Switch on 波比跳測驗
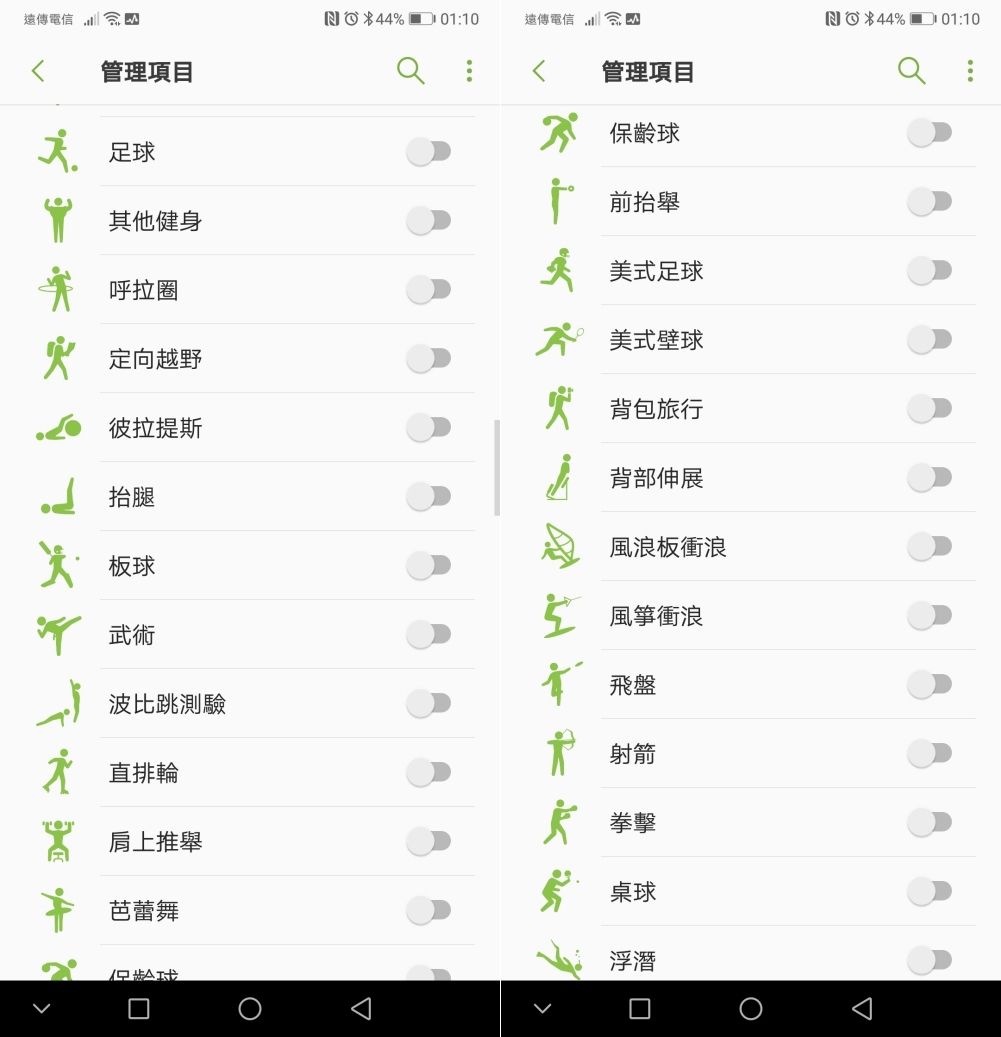This screenshot has height=1037, width=1001. tap(429, 704)
